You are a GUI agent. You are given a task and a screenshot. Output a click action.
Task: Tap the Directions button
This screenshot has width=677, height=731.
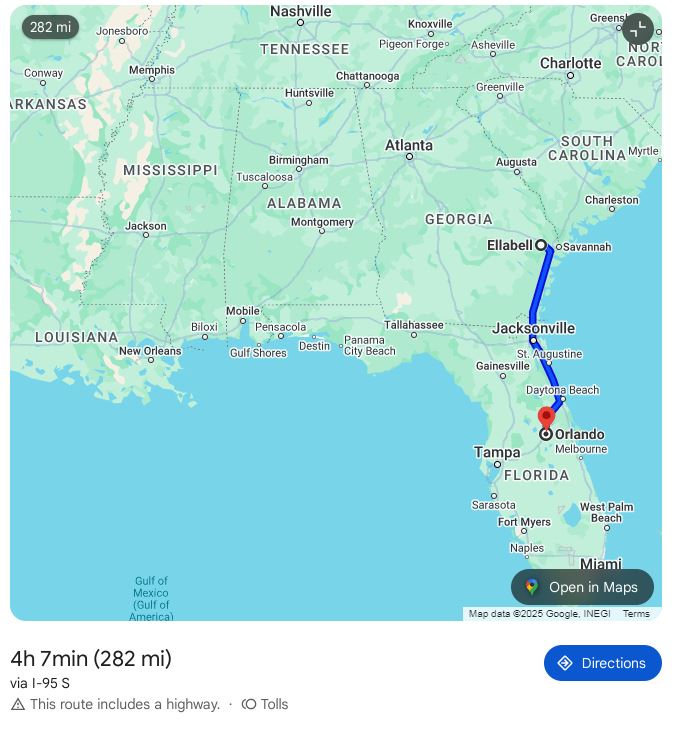tap(602, 663)
